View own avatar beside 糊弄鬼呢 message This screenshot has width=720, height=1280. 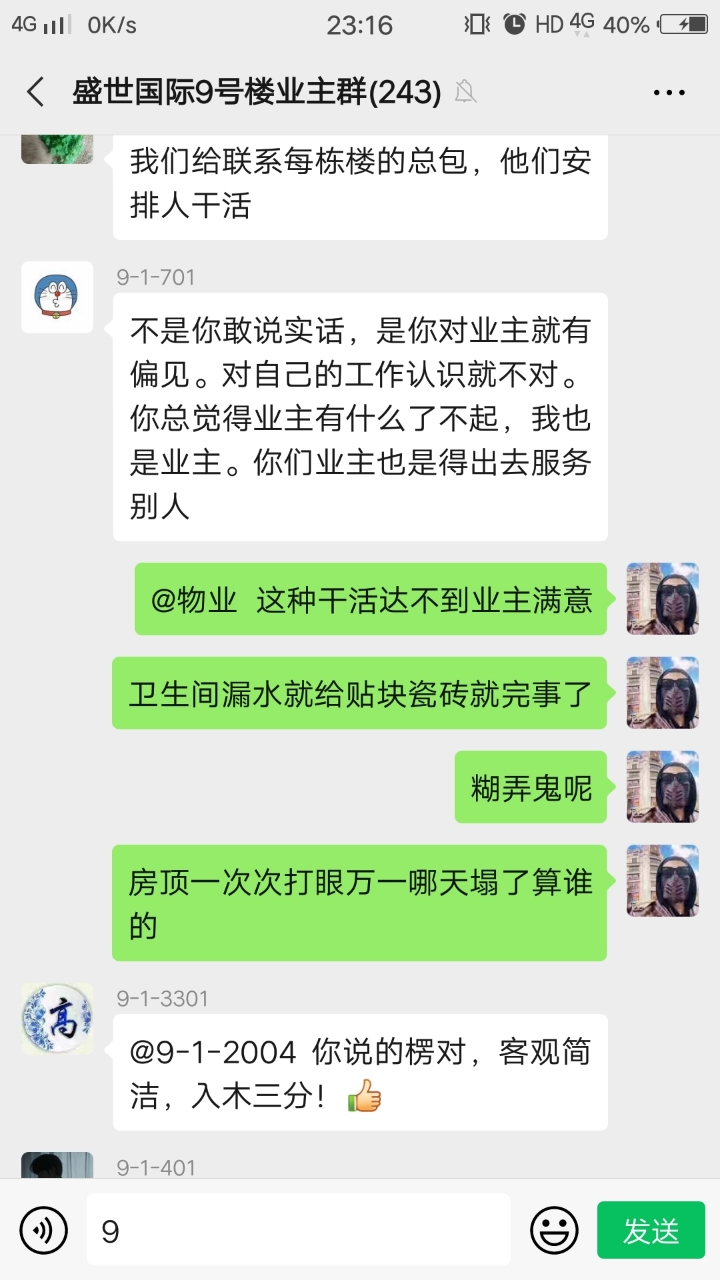[661, 787]
